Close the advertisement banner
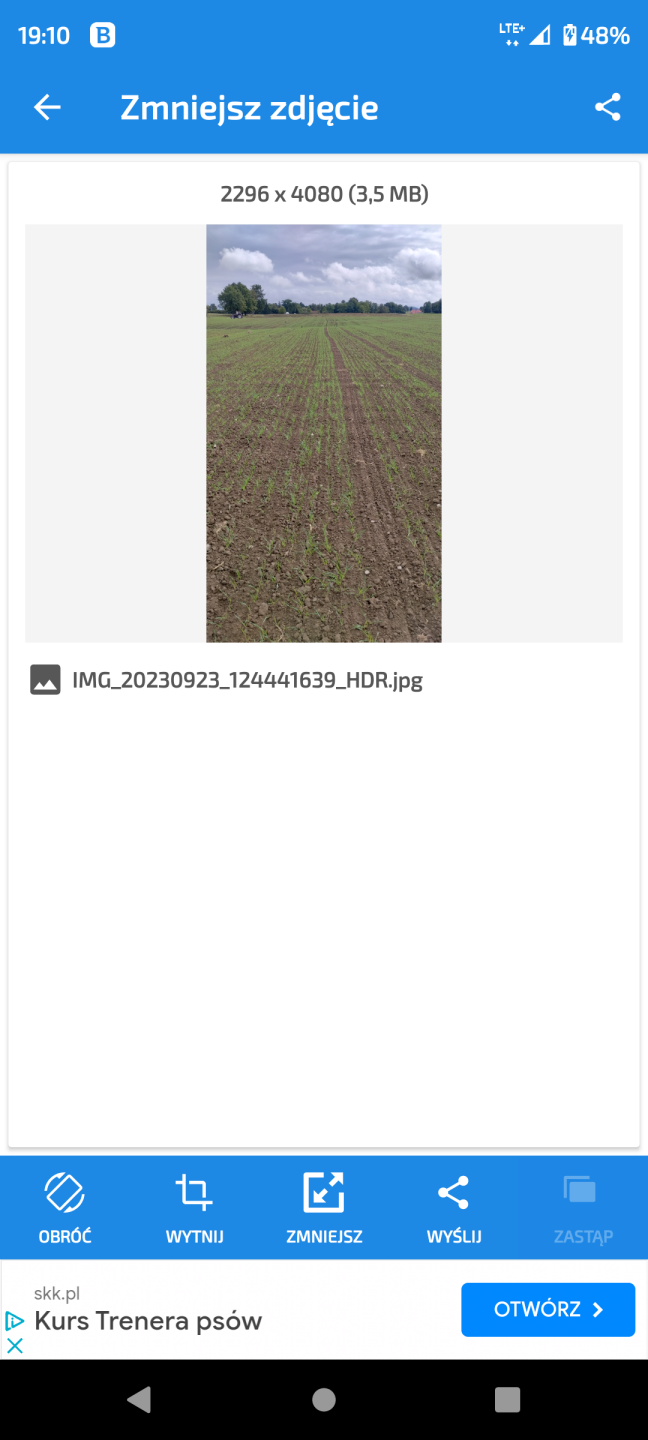The image size is (648, 1440). 15,1346
